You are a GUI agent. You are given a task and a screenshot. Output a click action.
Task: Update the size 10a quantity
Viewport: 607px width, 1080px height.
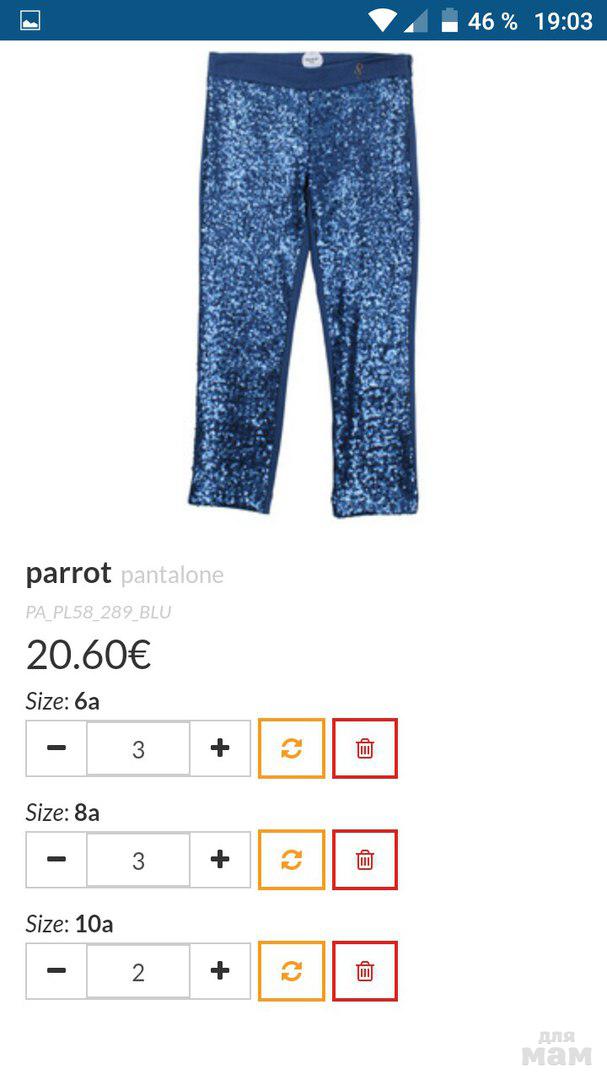pyautogui.click(x=291, y=970)
